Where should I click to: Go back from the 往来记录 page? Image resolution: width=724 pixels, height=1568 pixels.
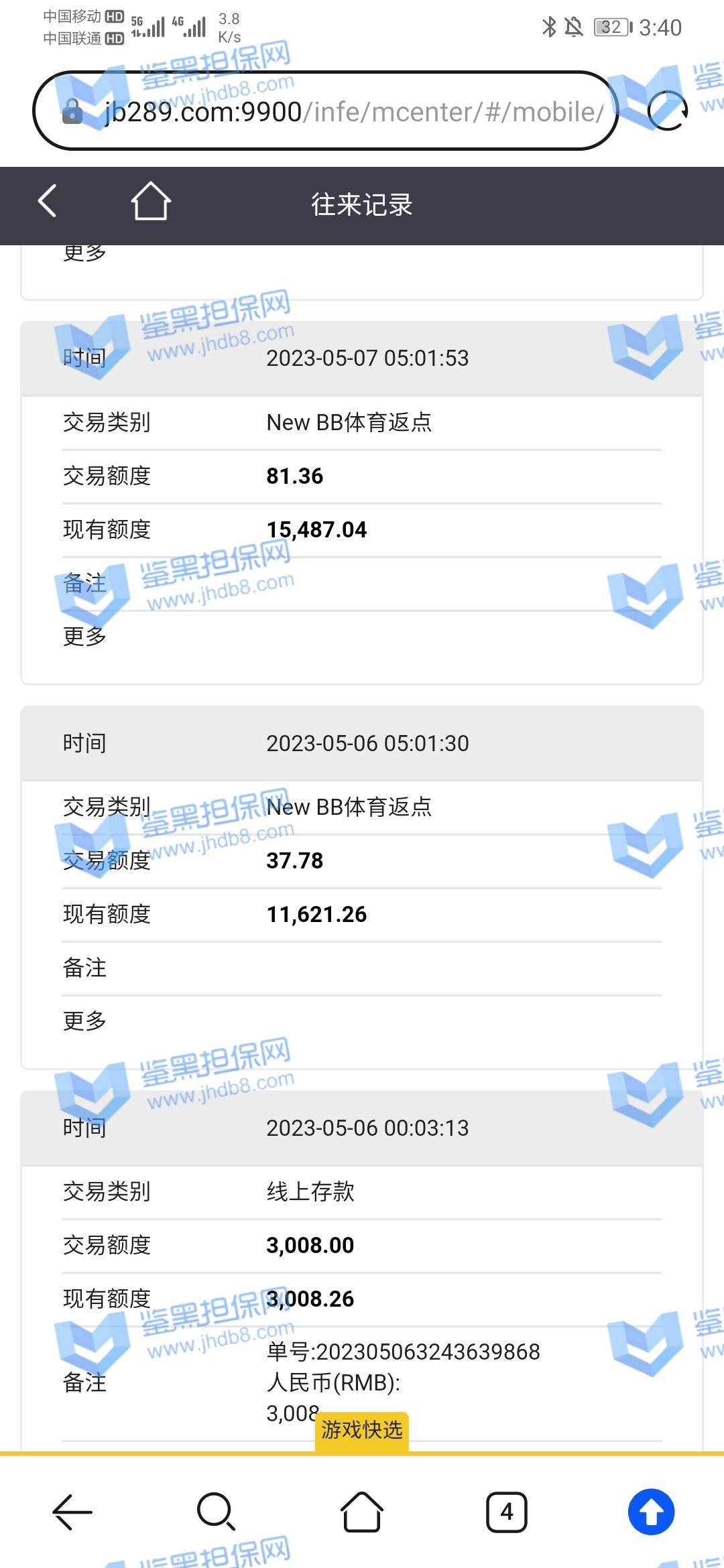(48, 201)
